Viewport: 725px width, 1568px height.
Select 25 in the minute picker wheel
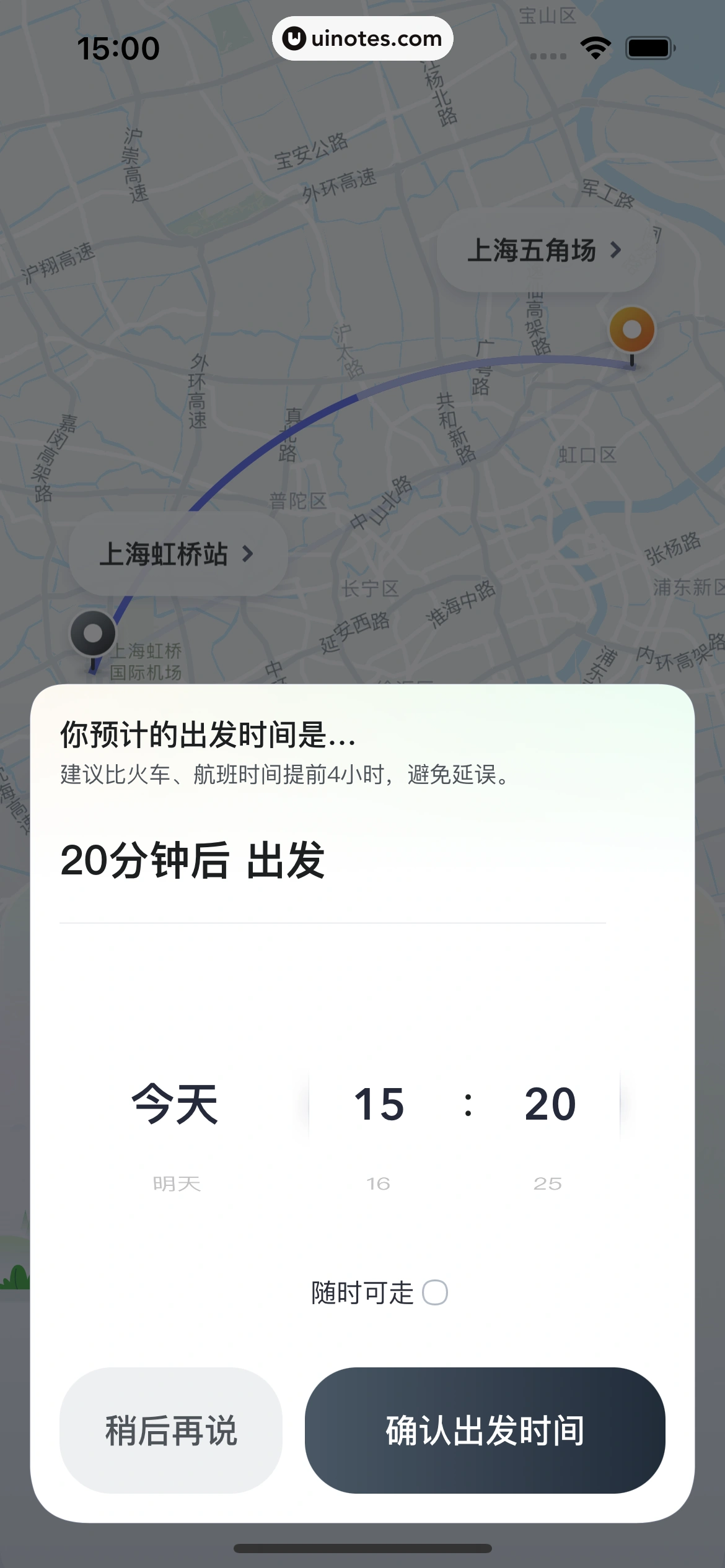pos(548,1183)
